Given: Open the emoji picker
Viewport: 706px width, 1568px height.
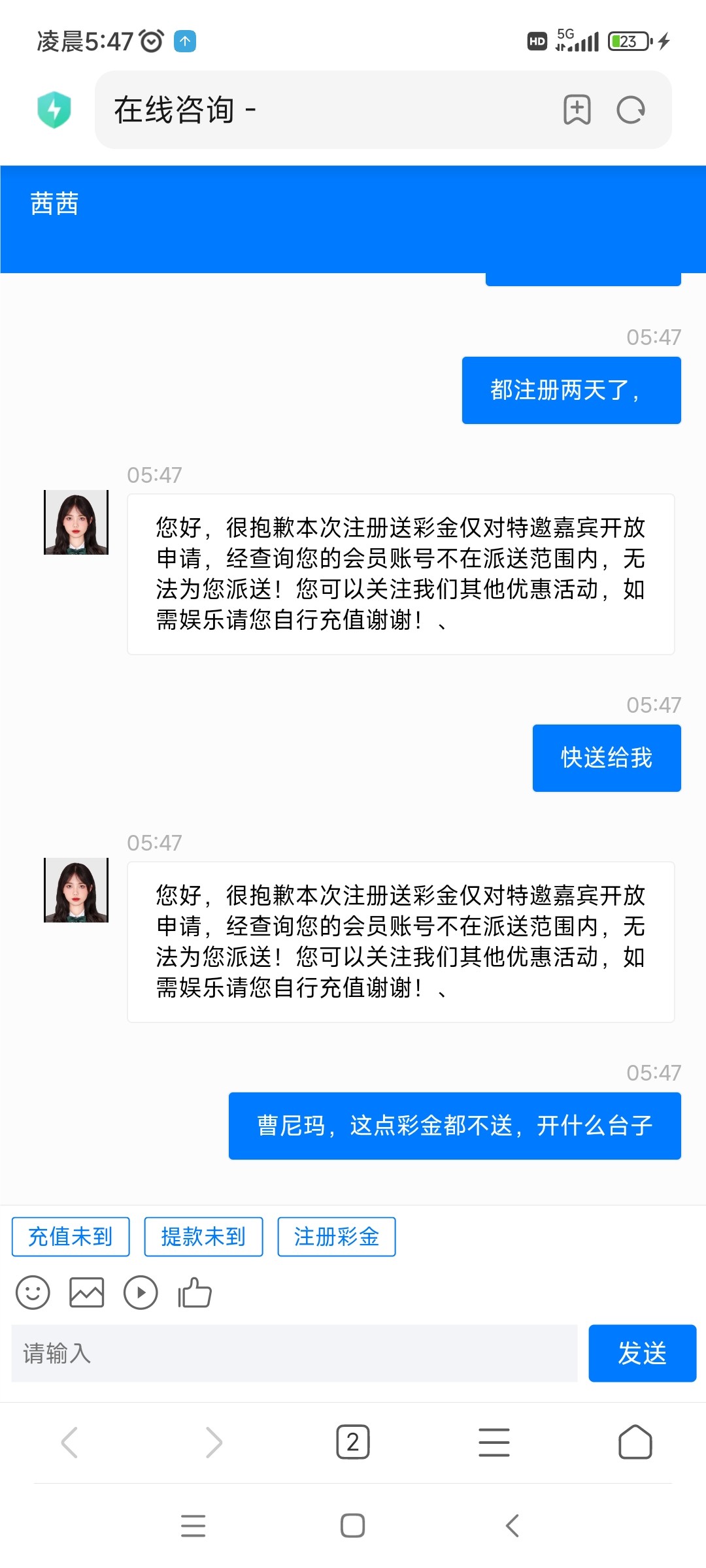Looking at the screenshot, I should coord(33,1292).
